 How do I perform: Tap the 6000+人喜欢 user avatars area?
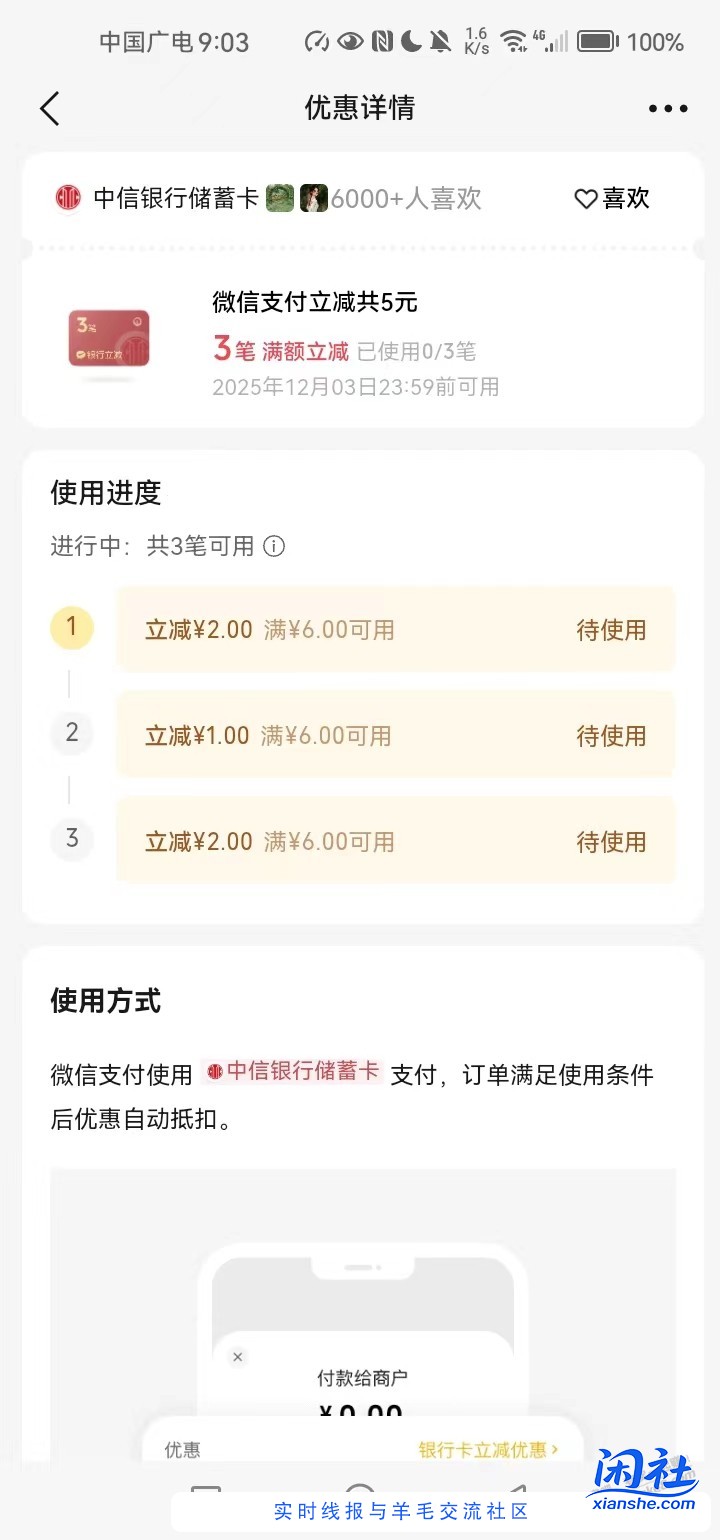pos(297,198)
